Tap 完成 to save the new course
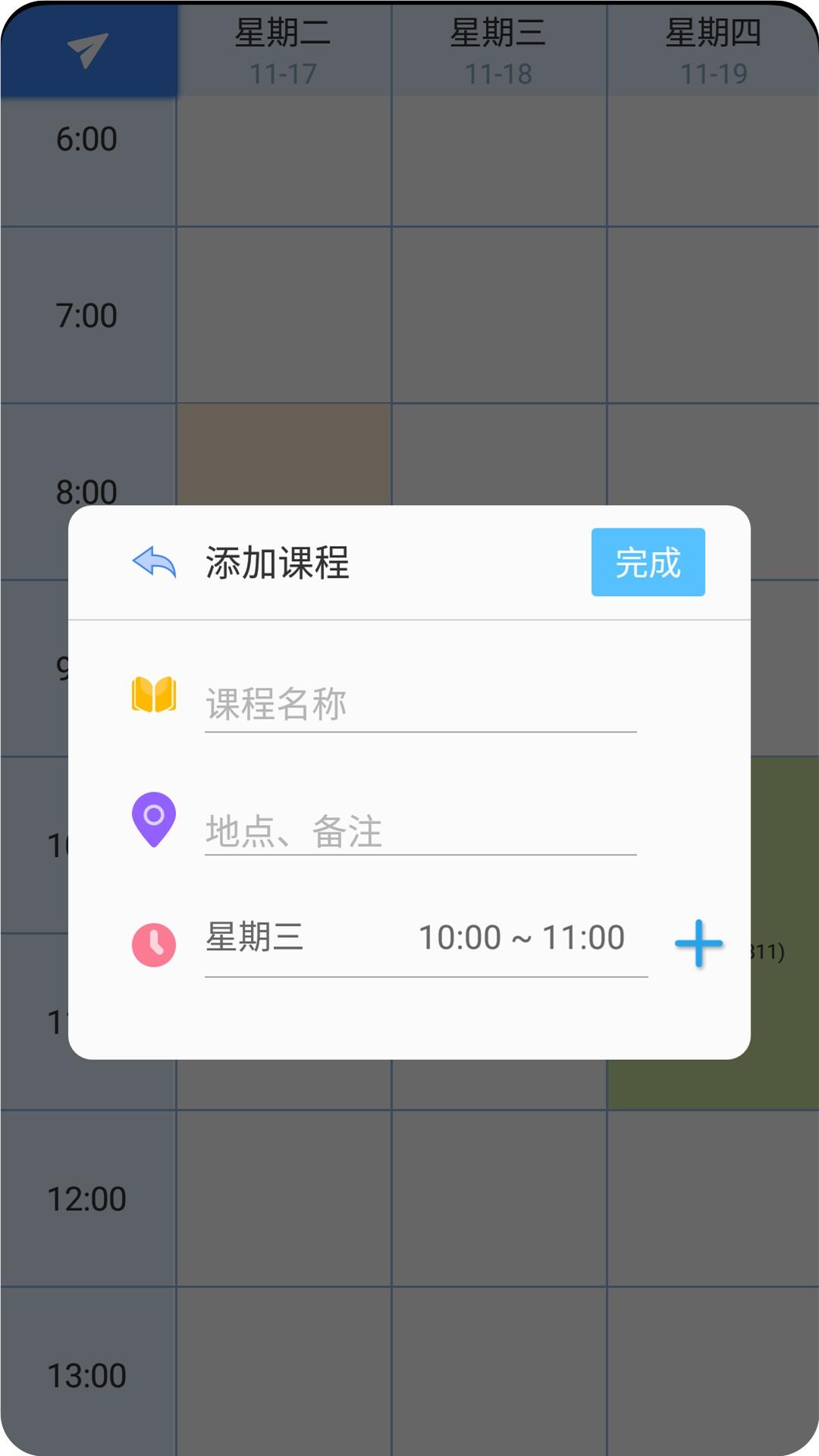819x1456 pixels. click(648, 563)
